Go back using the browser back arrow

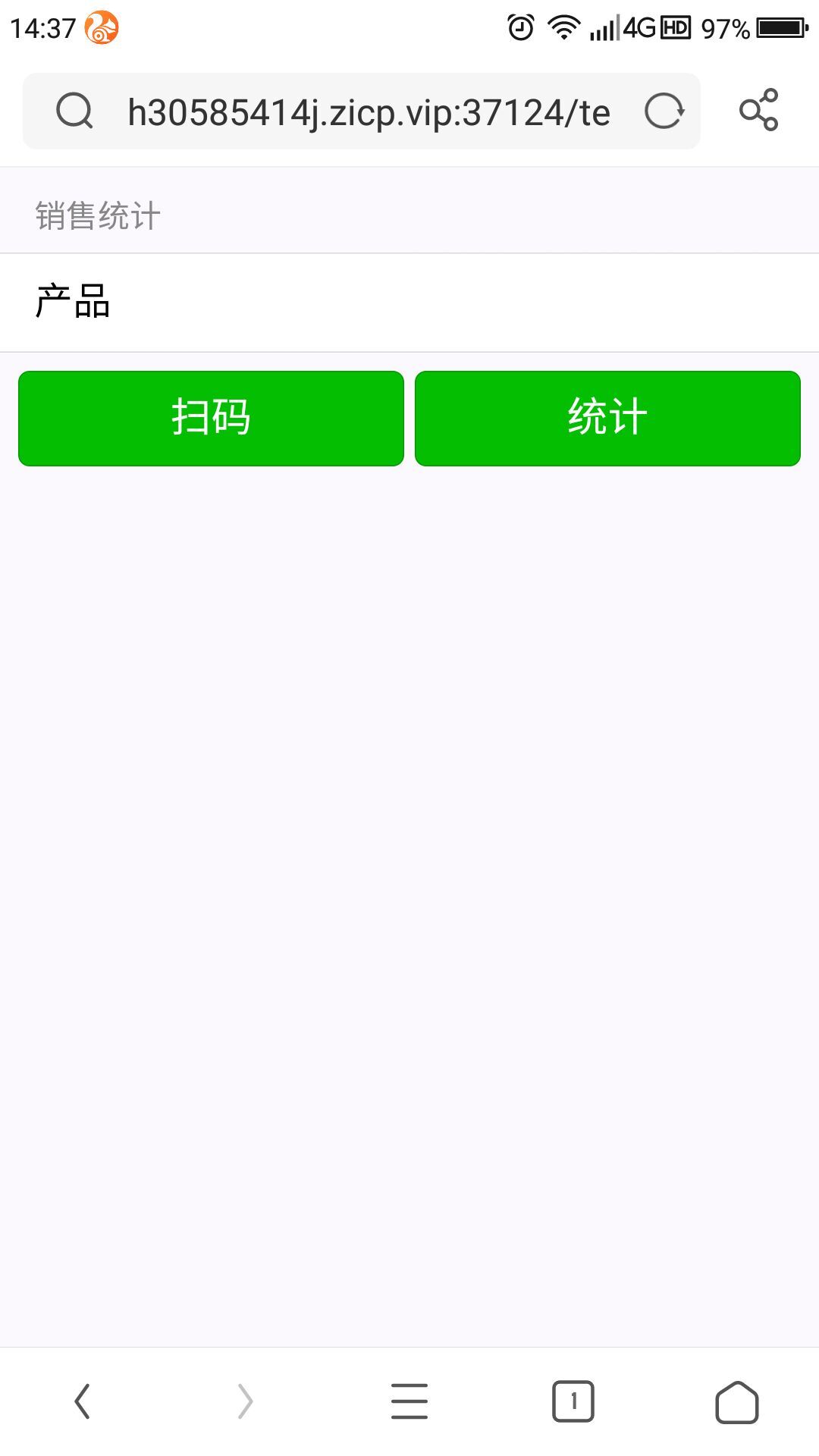click(82, 1401)
